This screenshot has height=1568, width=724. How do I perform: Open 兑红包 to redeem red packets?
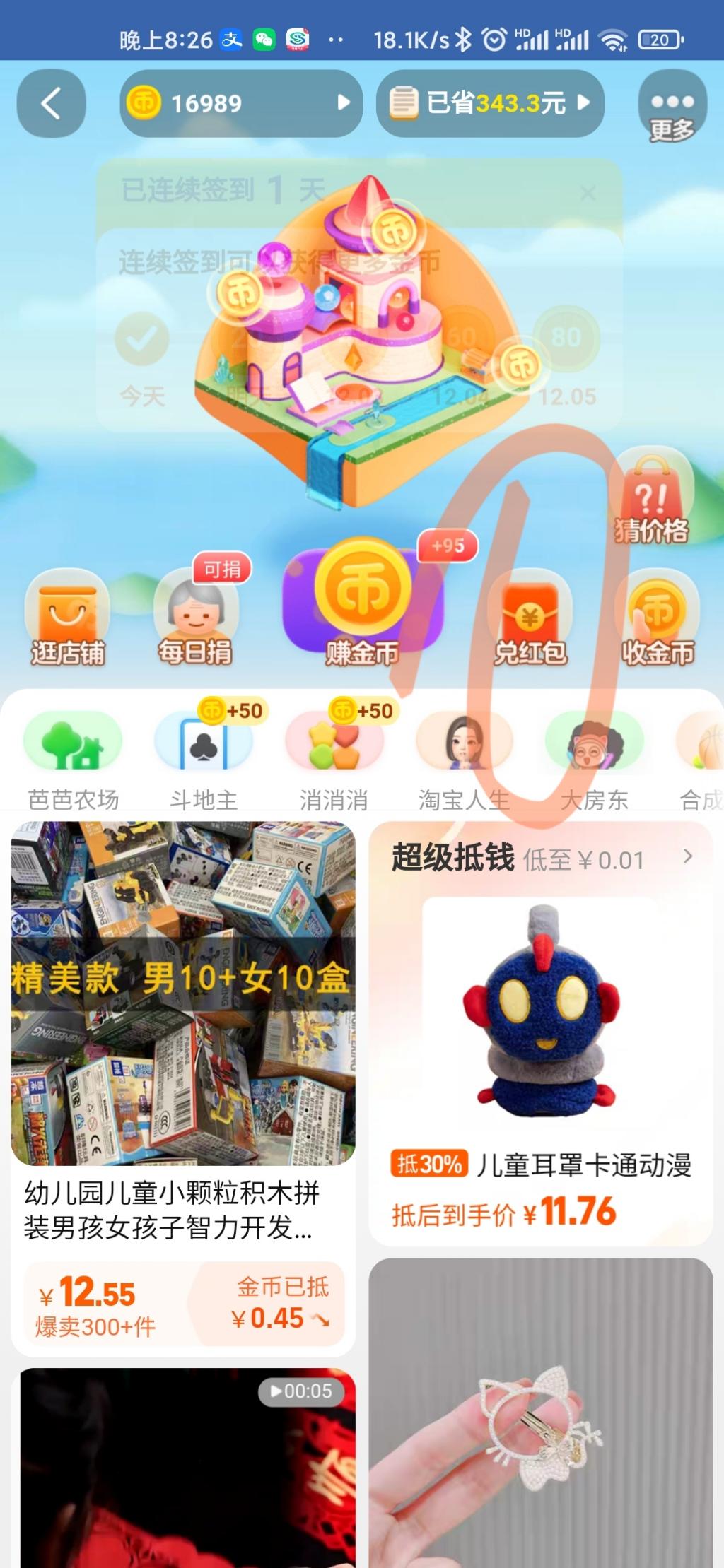click(x=530, y=618)
